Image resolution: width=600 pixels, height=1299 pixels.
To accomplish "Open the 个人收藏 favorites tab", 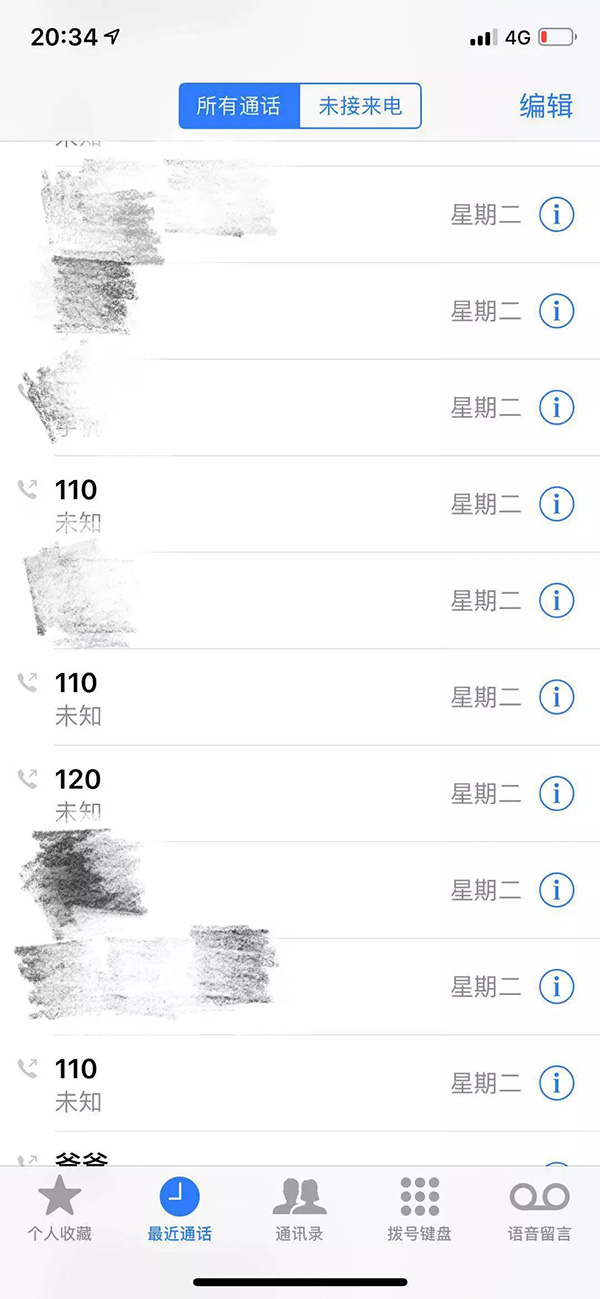I will click(x=59, y=1210).
